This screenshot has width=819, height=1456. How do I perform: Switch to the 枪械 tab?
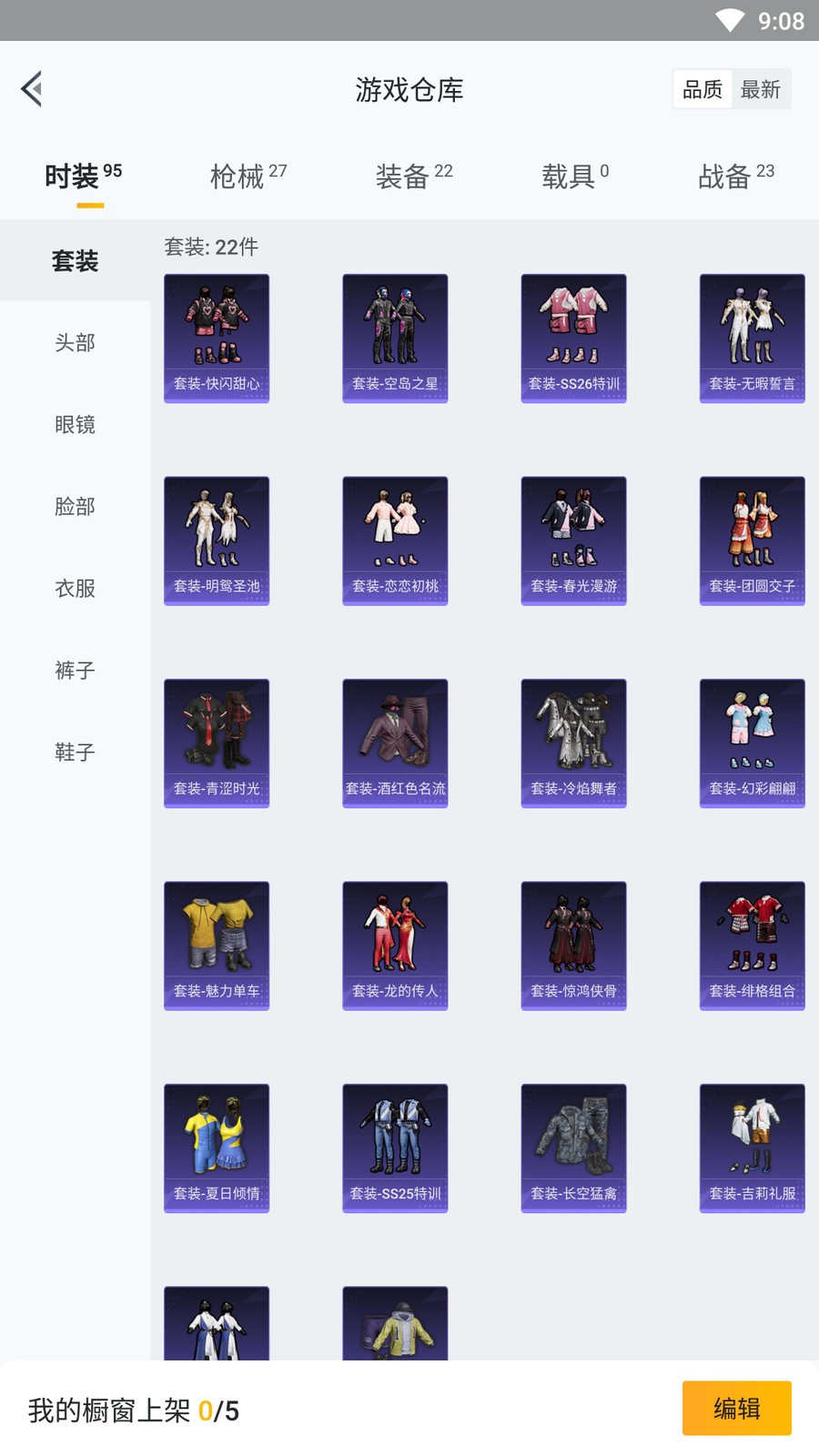[x=248, y=176]
